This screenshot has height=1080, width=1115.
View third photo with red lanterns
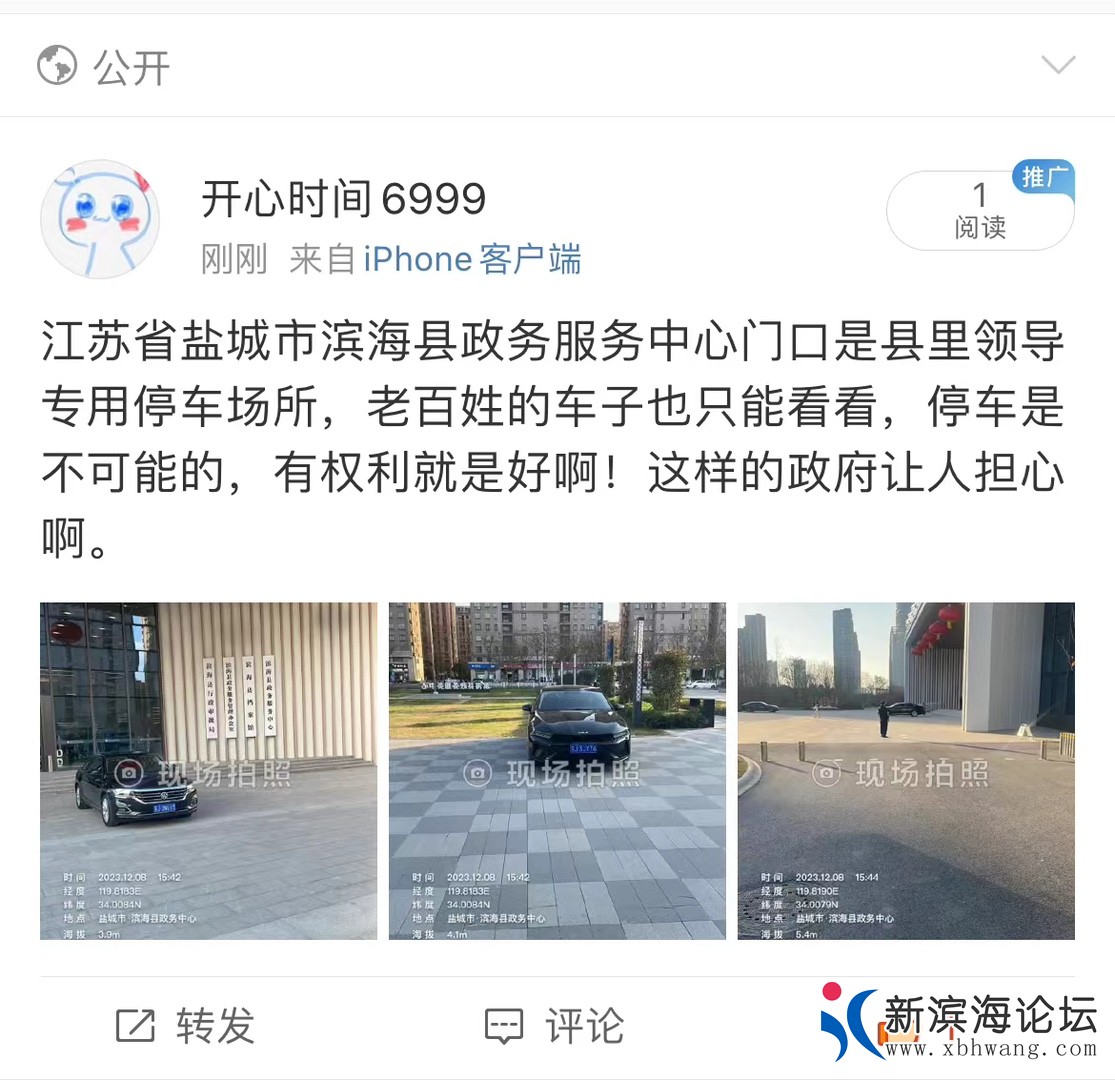click(905, 770)
